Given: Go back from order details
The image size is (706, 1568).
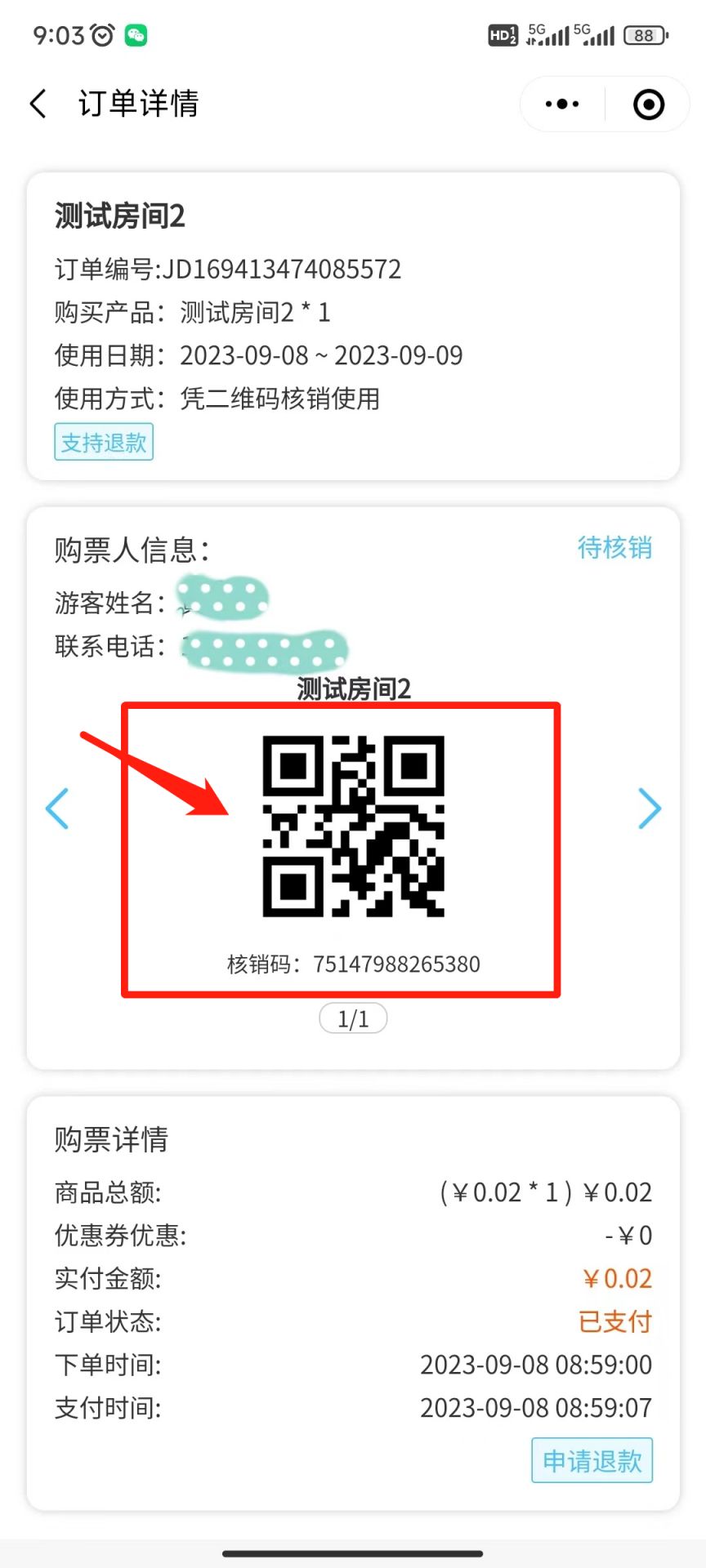Looking at the screenshot, I should pyautogui.click(x=38, y=104).
